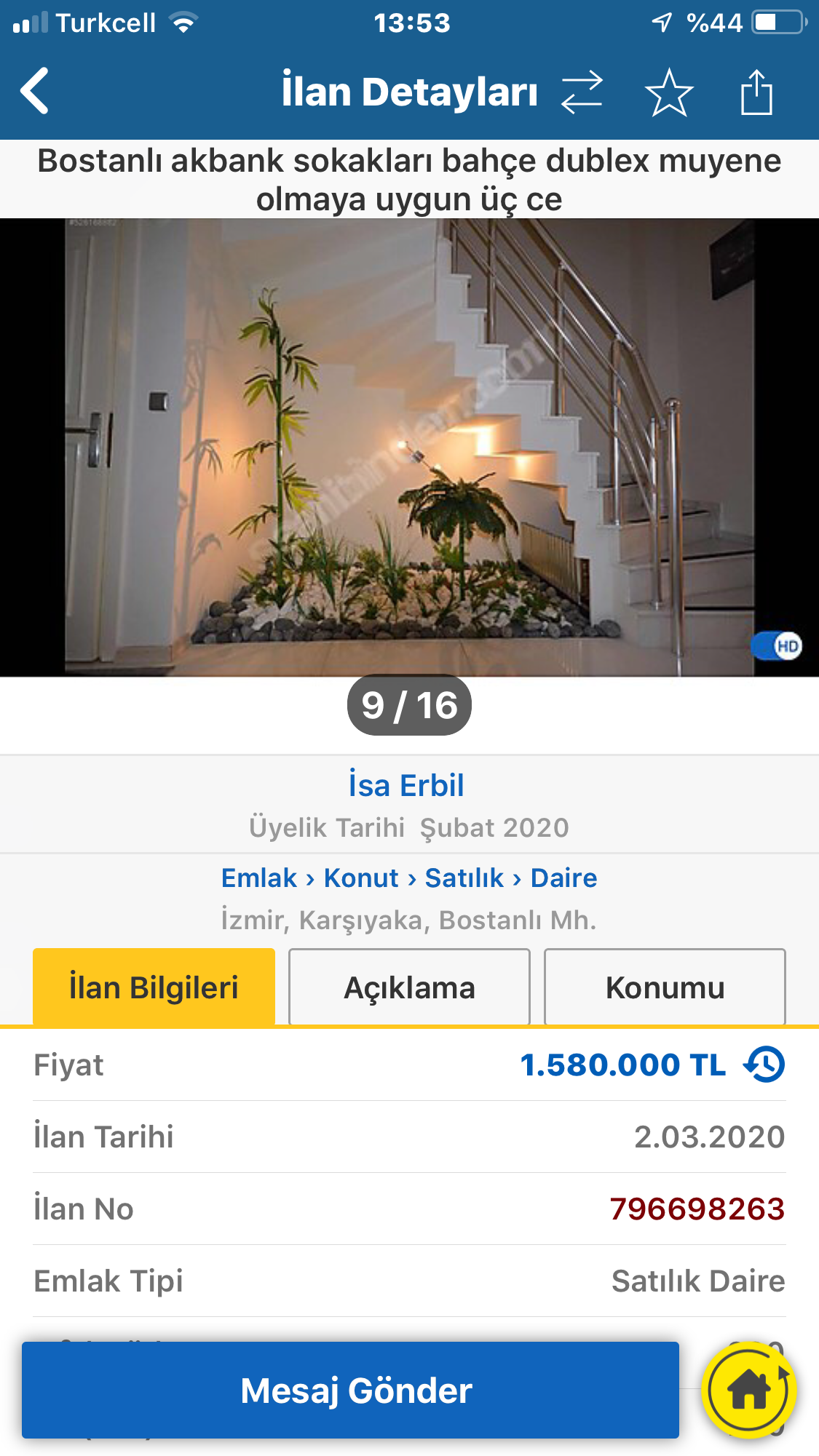Image resolution: width=819 pixels, height=1456 pixels.
Task: Open the Satılık category link
Action: (464, 878)
